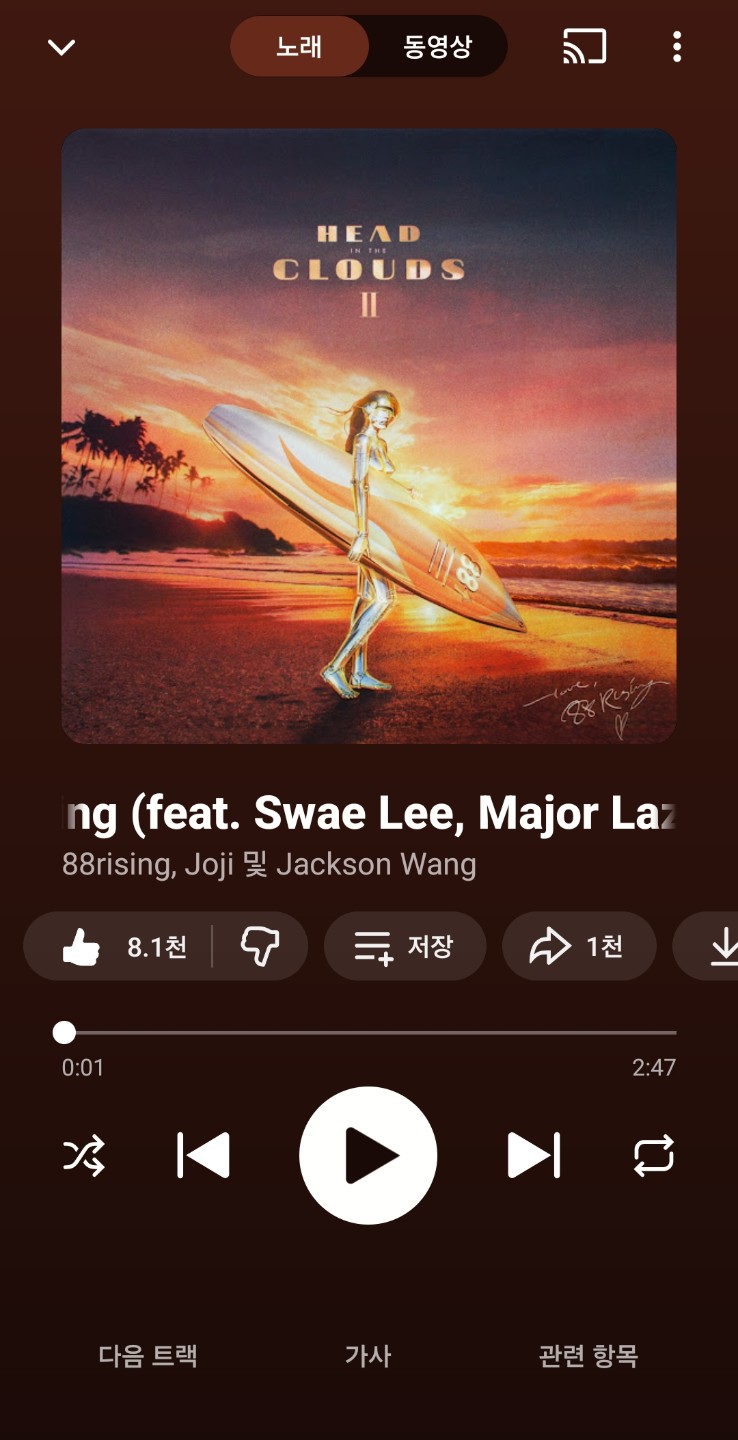Viewport: 738px width, 1440px height.
Task: Open artist 88rising, Joji 및 Jackson Wang
Action: (x=269, y=864)
